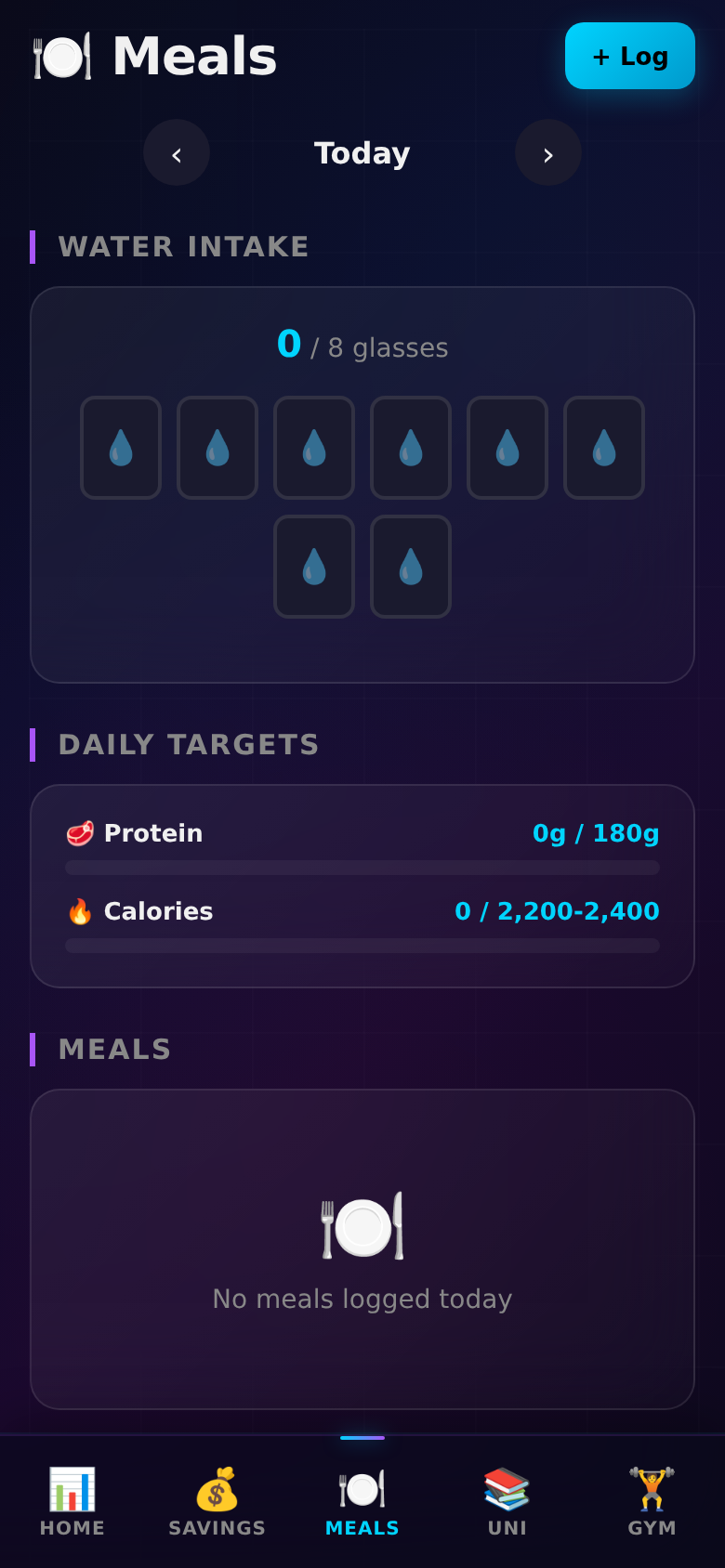Open the Savings money bag icon
This screenshot has height=1568, width=725.
[x=217, y=1487]
